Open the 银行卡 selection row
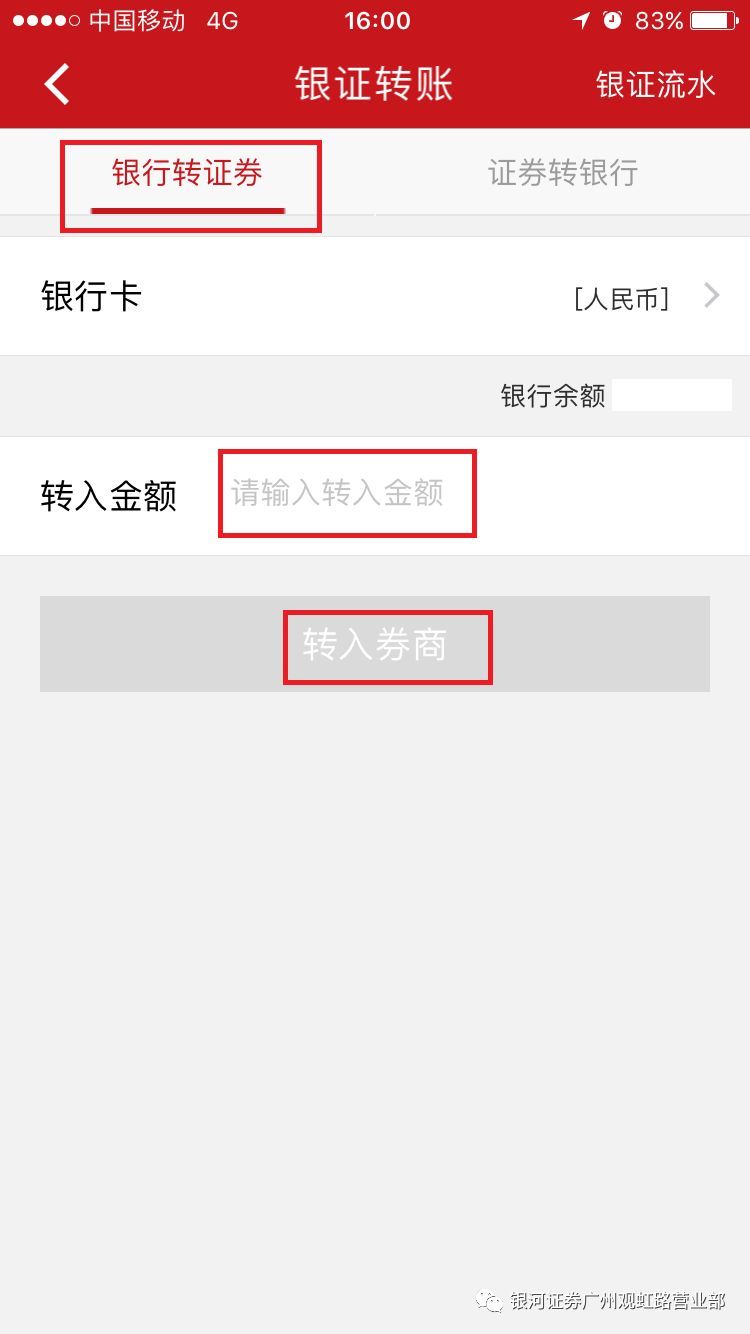The height and width of the screenshot is (1334, 750). [375, 297]
